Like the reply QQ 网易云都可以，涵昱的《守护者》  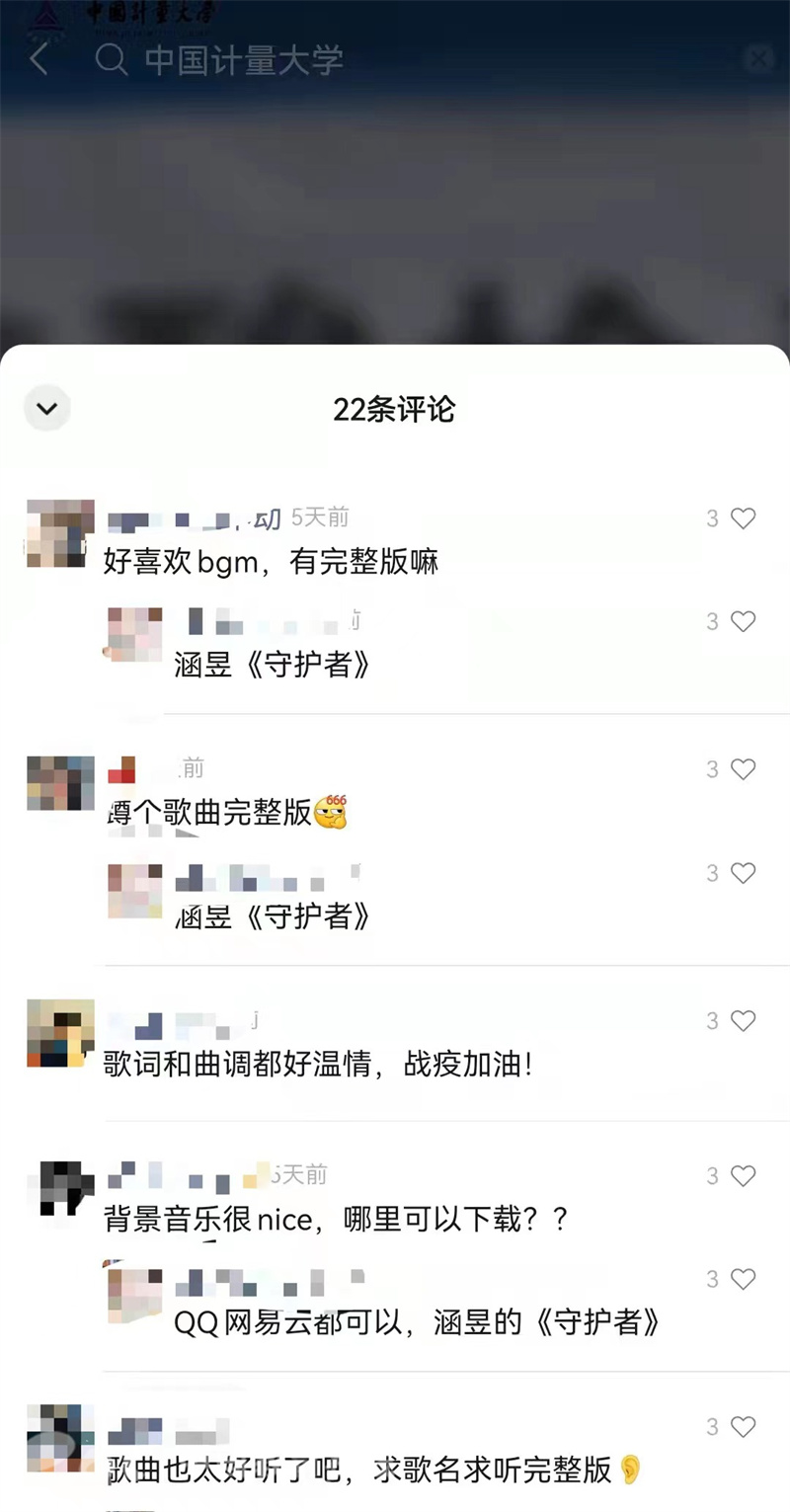743,1280
